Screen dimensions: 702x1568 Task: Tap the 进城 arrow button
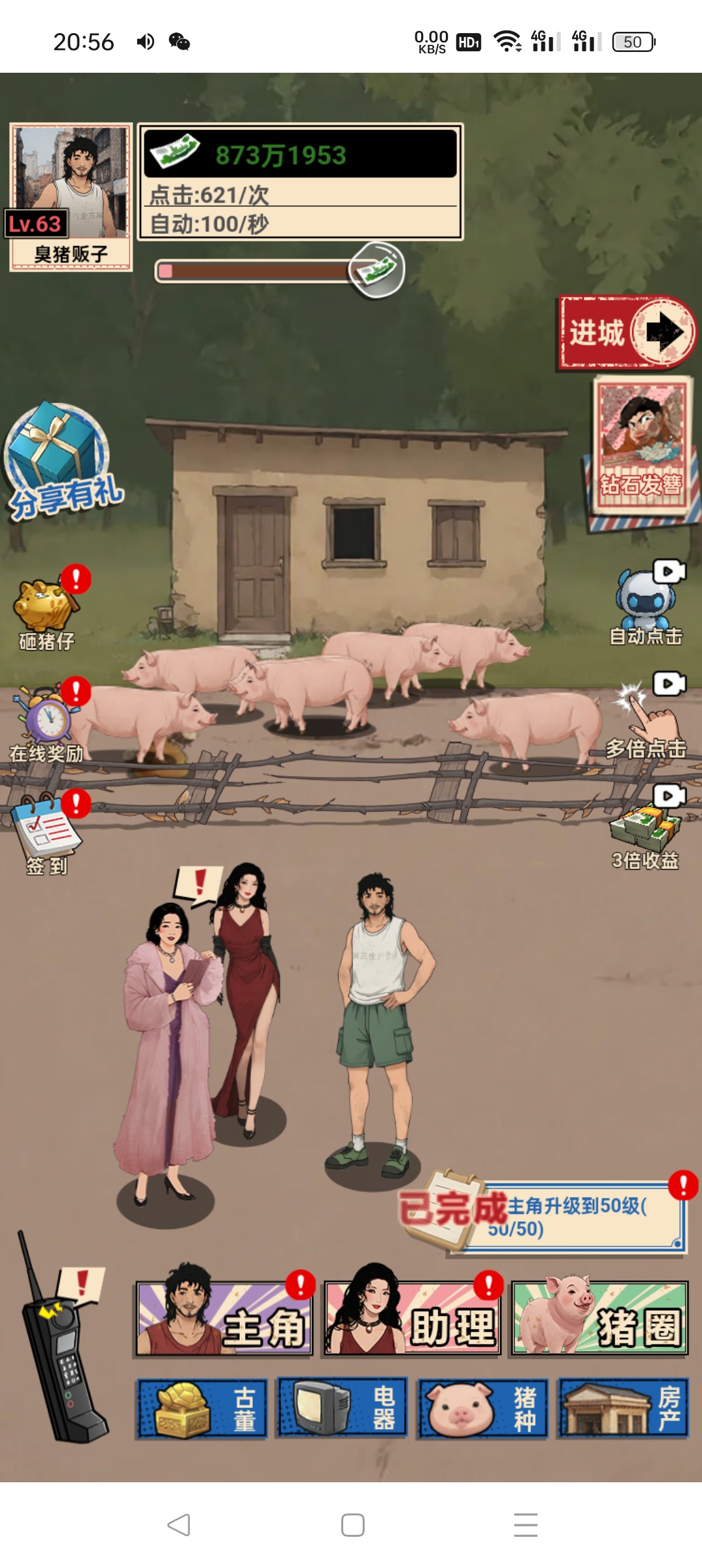[x=627, y=333]
